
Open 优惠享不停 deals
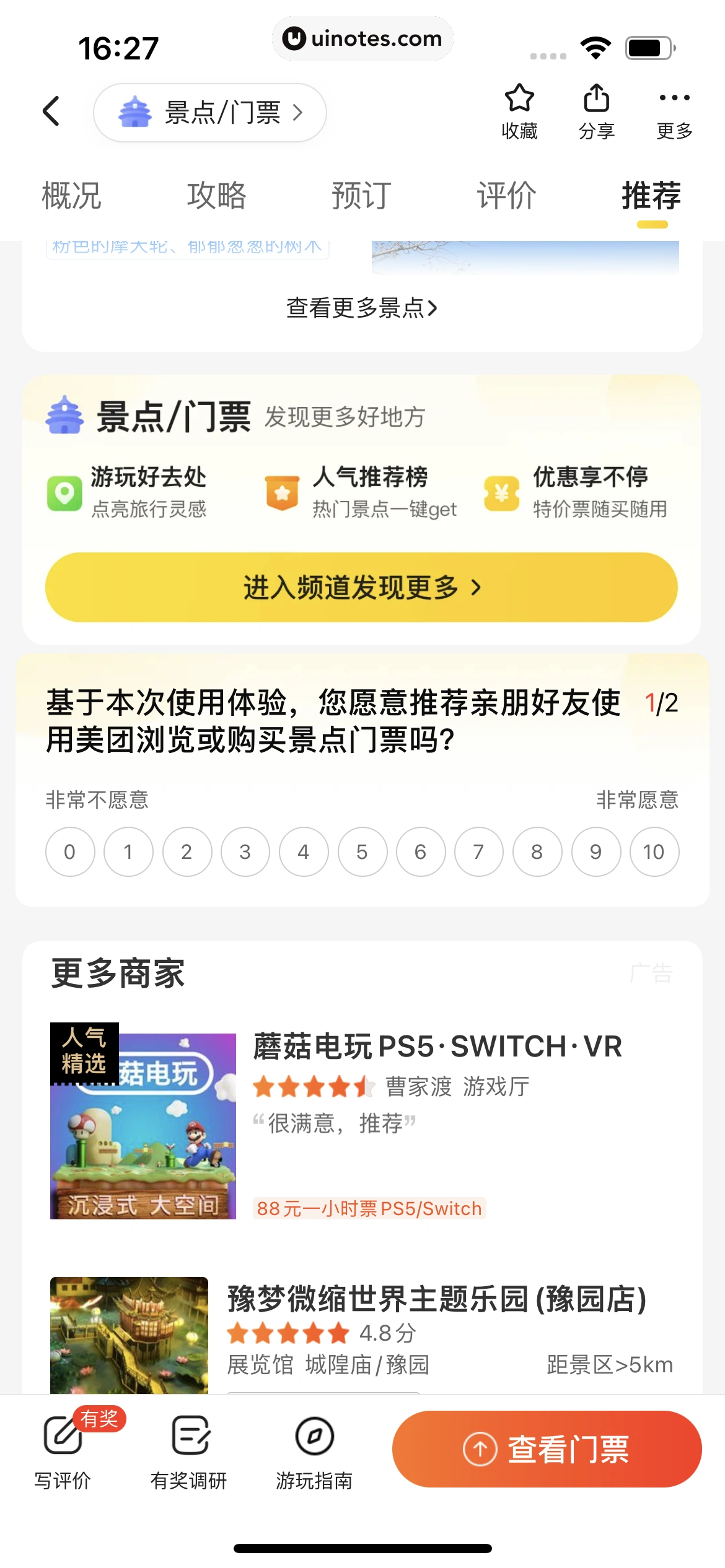(x=576, y=492)
